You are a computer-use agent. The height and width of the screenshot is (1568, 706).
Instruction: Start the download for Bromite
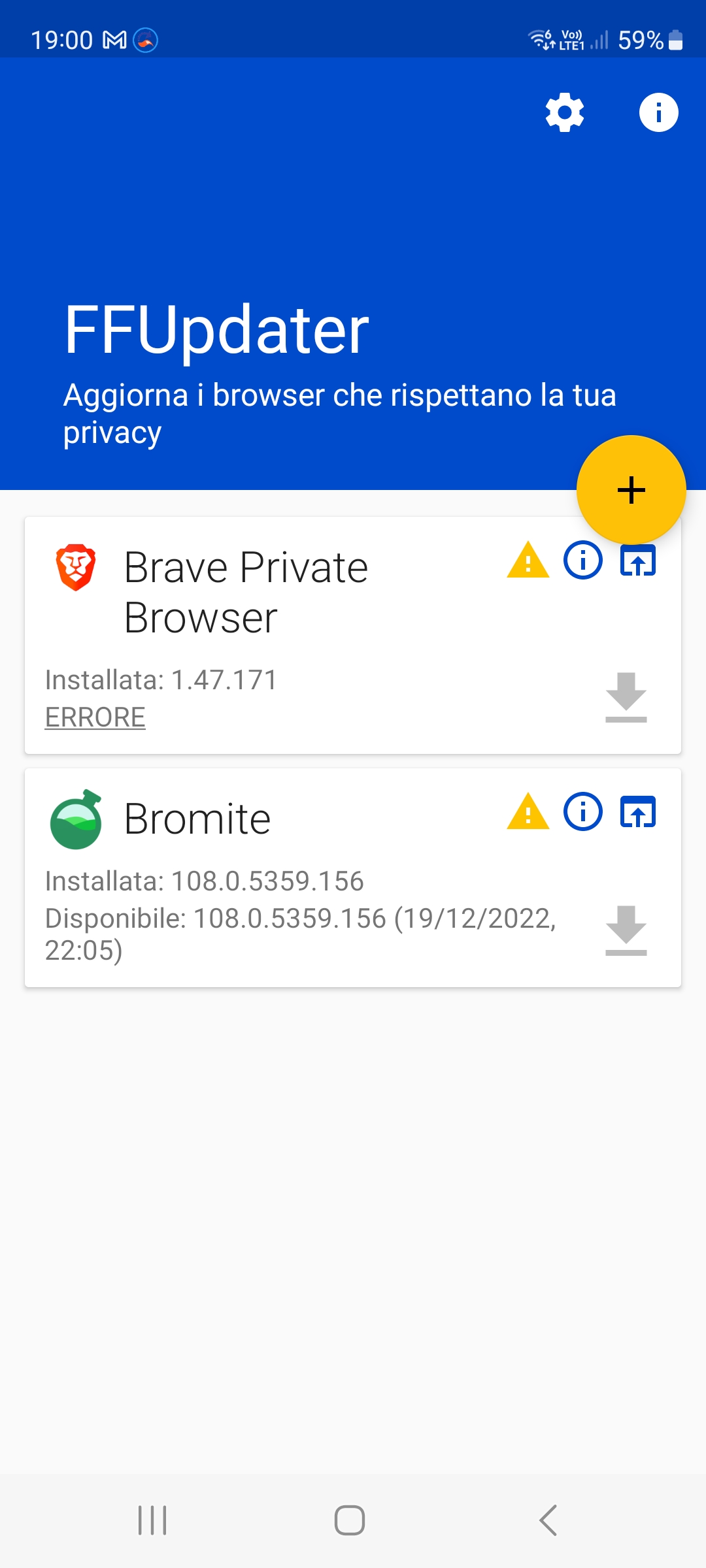click(626, 931)
